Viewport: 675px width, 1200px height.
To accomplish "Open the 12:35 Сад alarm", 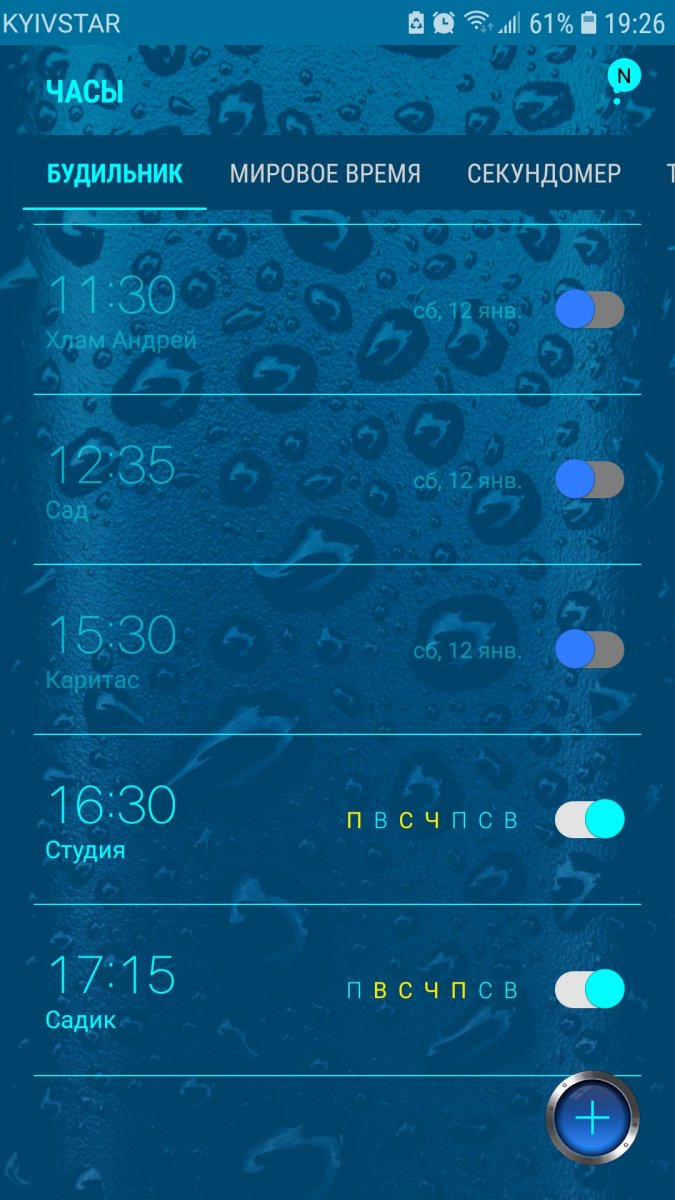I will pyautogui.click(x=200, y=480).
